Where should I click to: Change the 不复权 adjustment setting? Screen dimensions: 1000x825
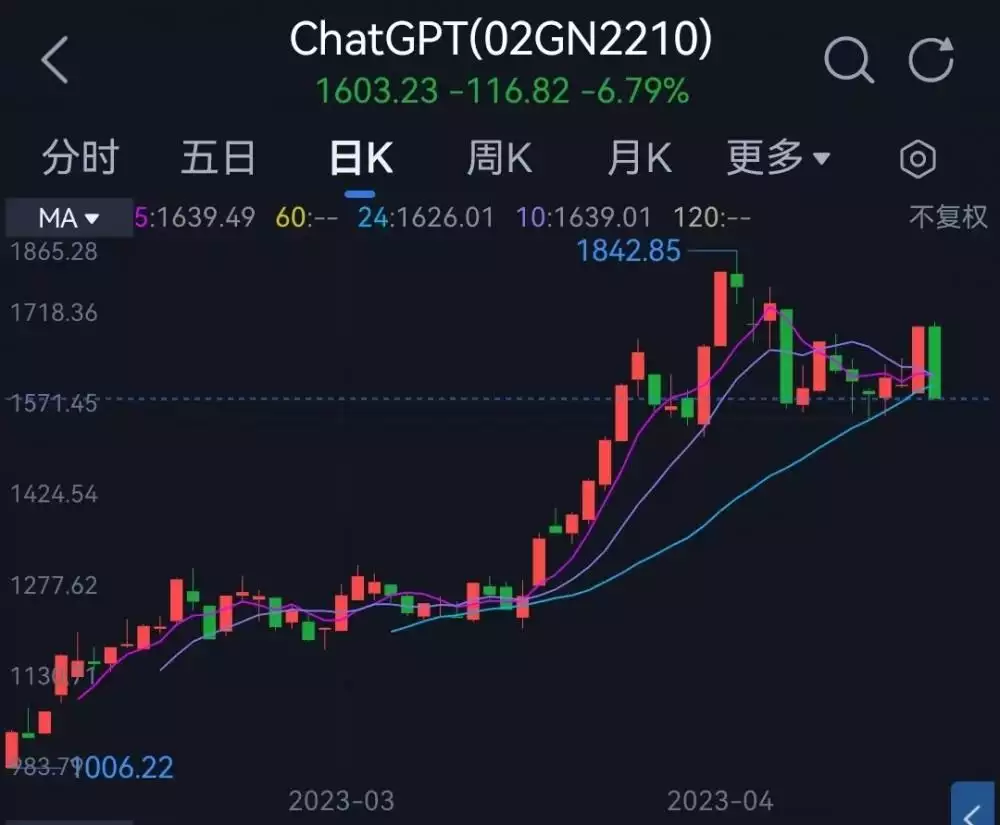pos(948,216)
